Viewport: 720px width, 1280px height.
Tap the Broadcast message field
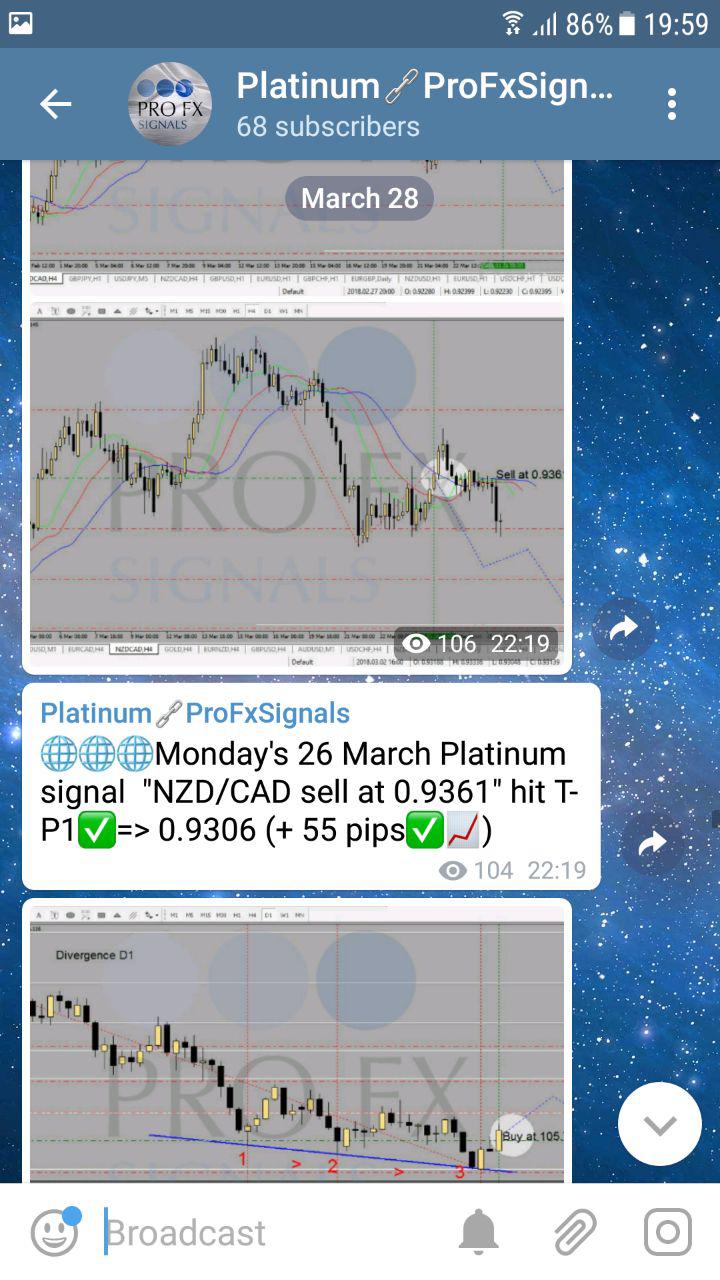click(270, 1232)
